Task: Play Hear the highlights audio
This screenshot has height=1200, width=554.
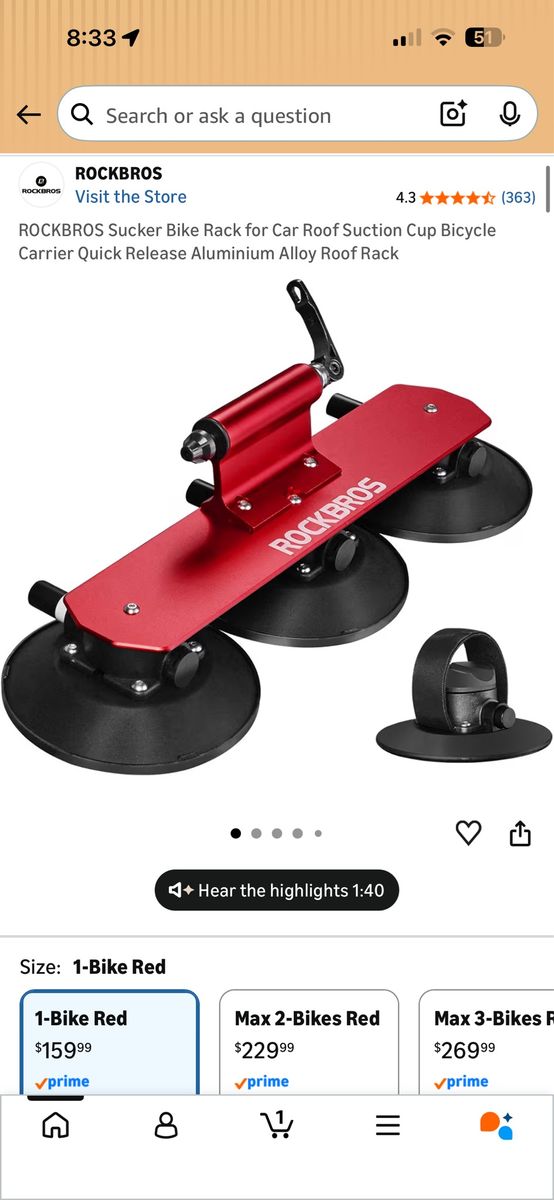Action: (277, 890)
